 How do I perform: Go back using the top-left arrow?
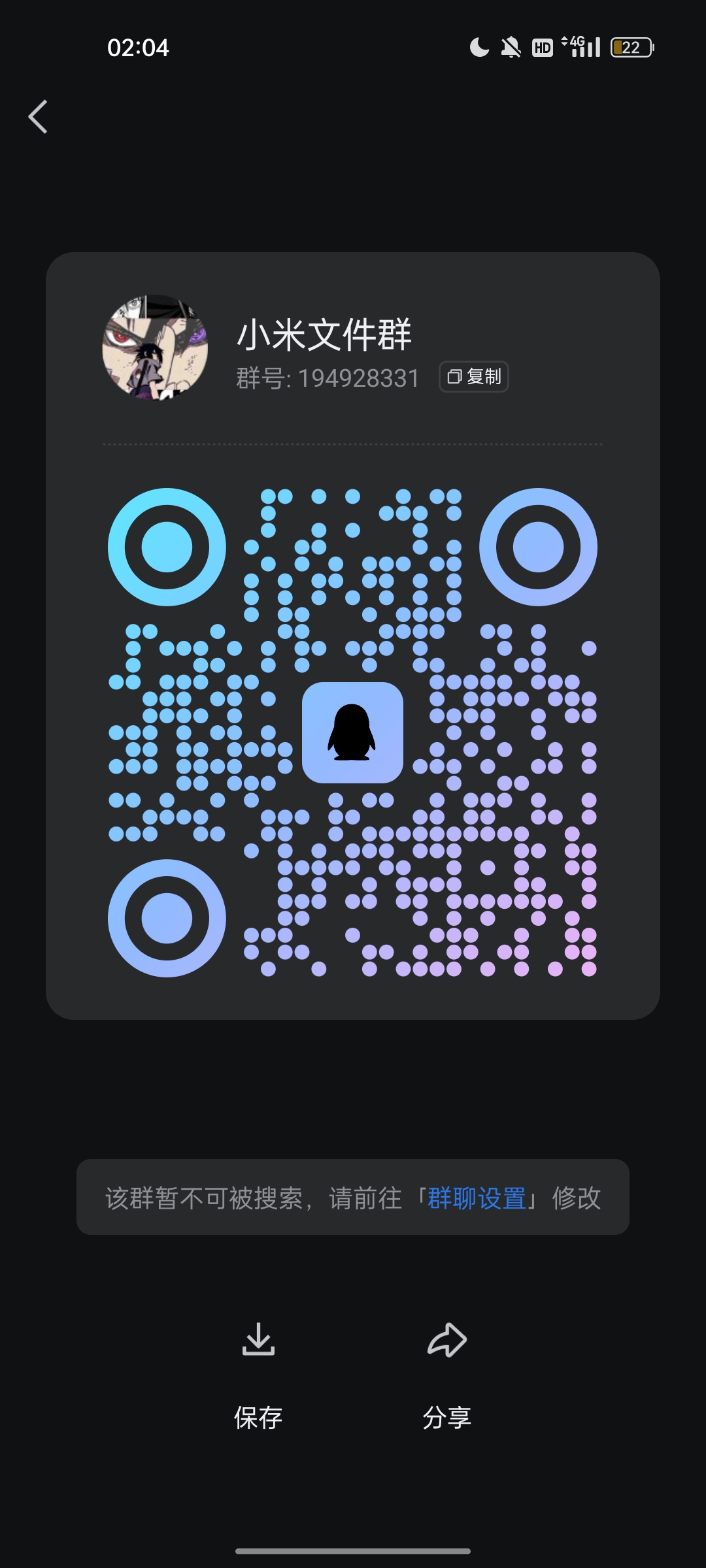coord(38,117)
